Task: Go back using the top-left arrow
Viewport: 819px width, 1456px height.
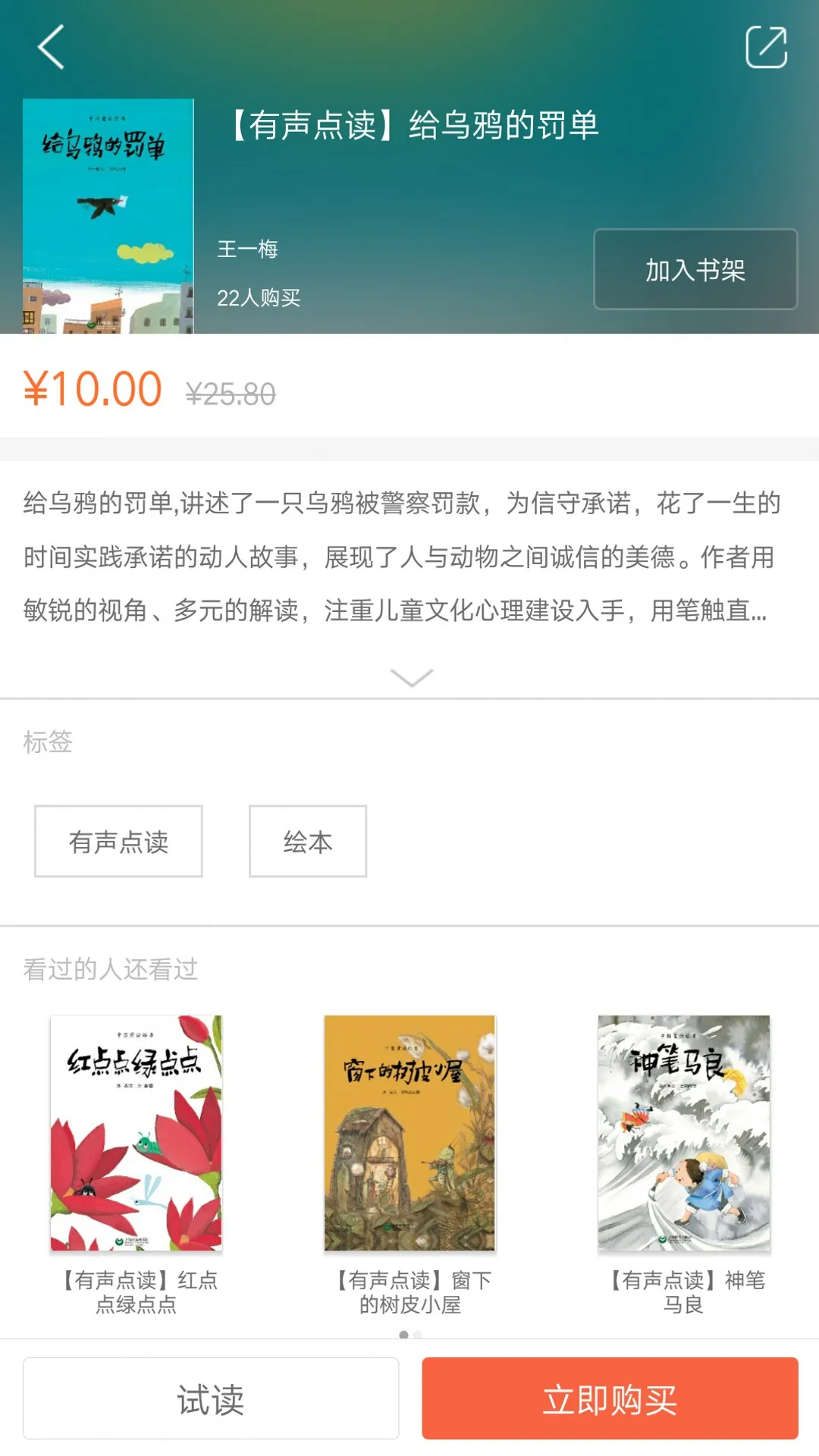Action: tap(51, 47)
